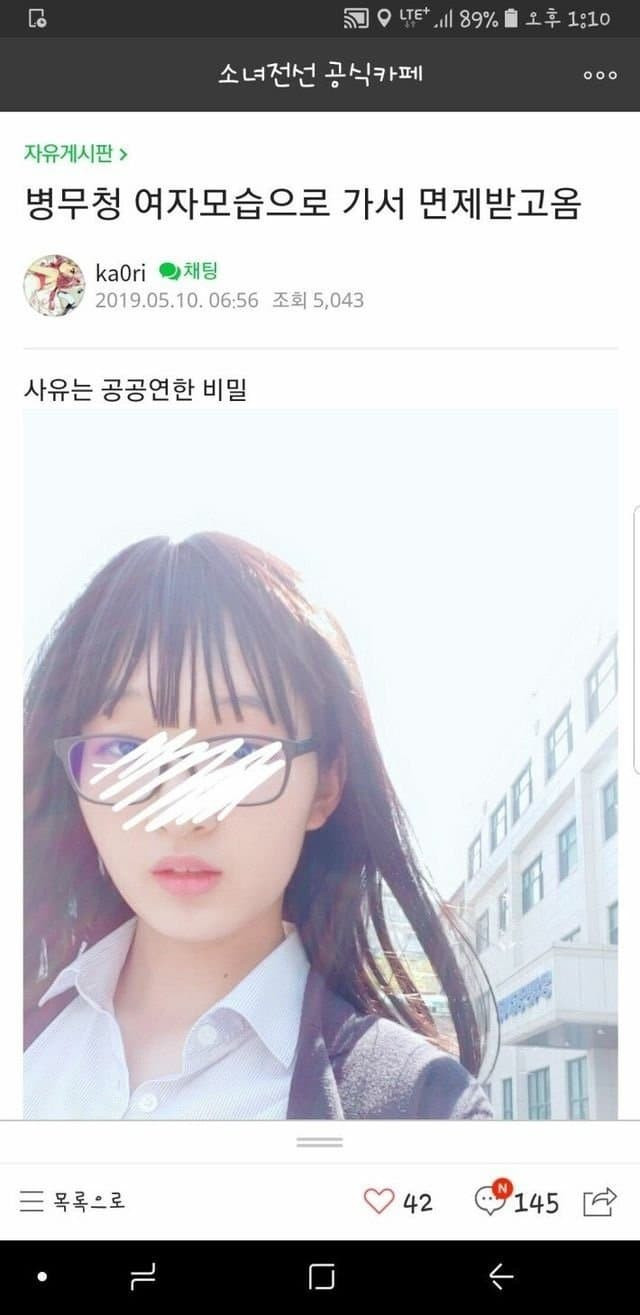This screenshot has height=1315, width=640.
Task: Open the three-dot overflow menu
Action: (600, 75)
